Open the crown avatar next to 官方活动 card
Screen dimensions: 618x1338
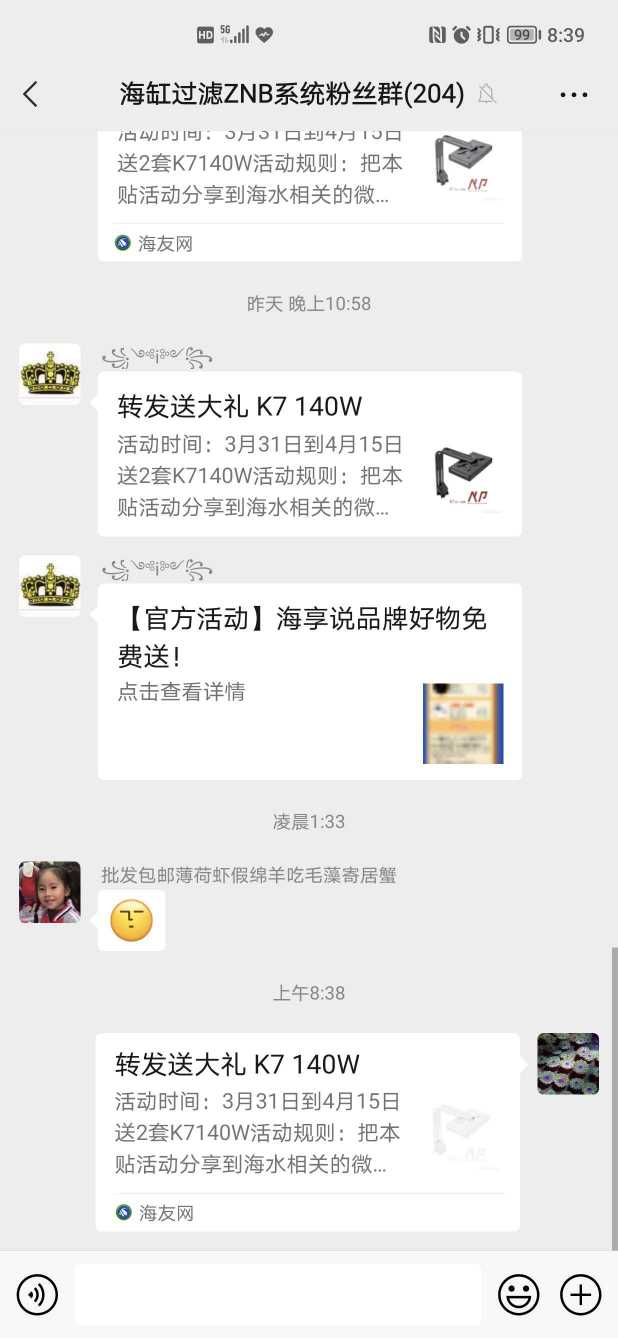(x=50, y=586)
